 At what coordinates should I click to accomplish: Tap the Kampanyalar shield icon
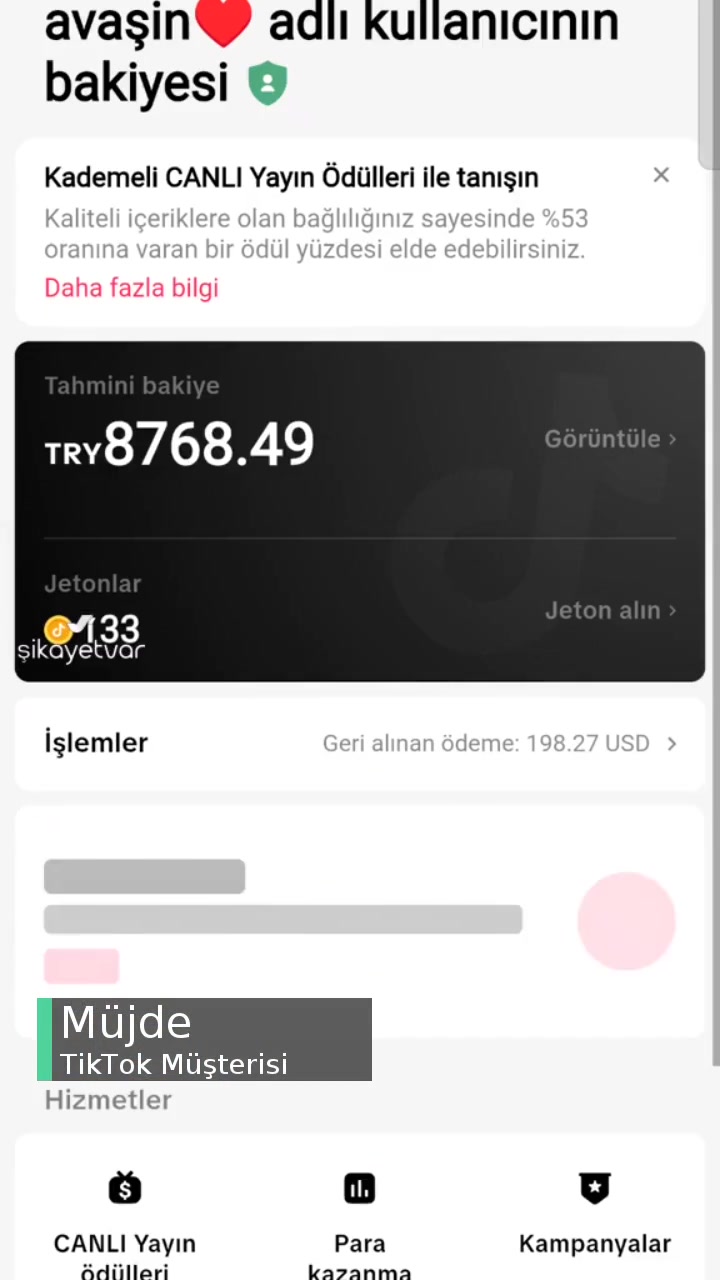pyautogui.click(x=594, y=1188)
